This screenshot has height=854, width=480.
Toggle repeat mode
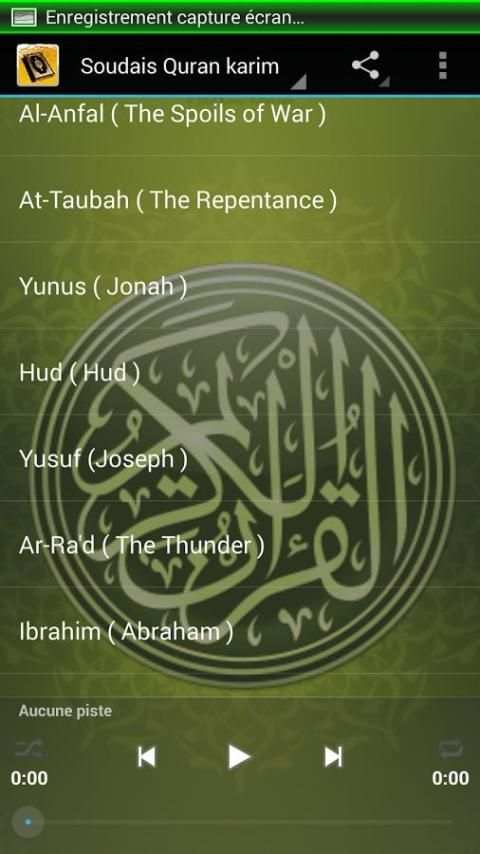451,749
